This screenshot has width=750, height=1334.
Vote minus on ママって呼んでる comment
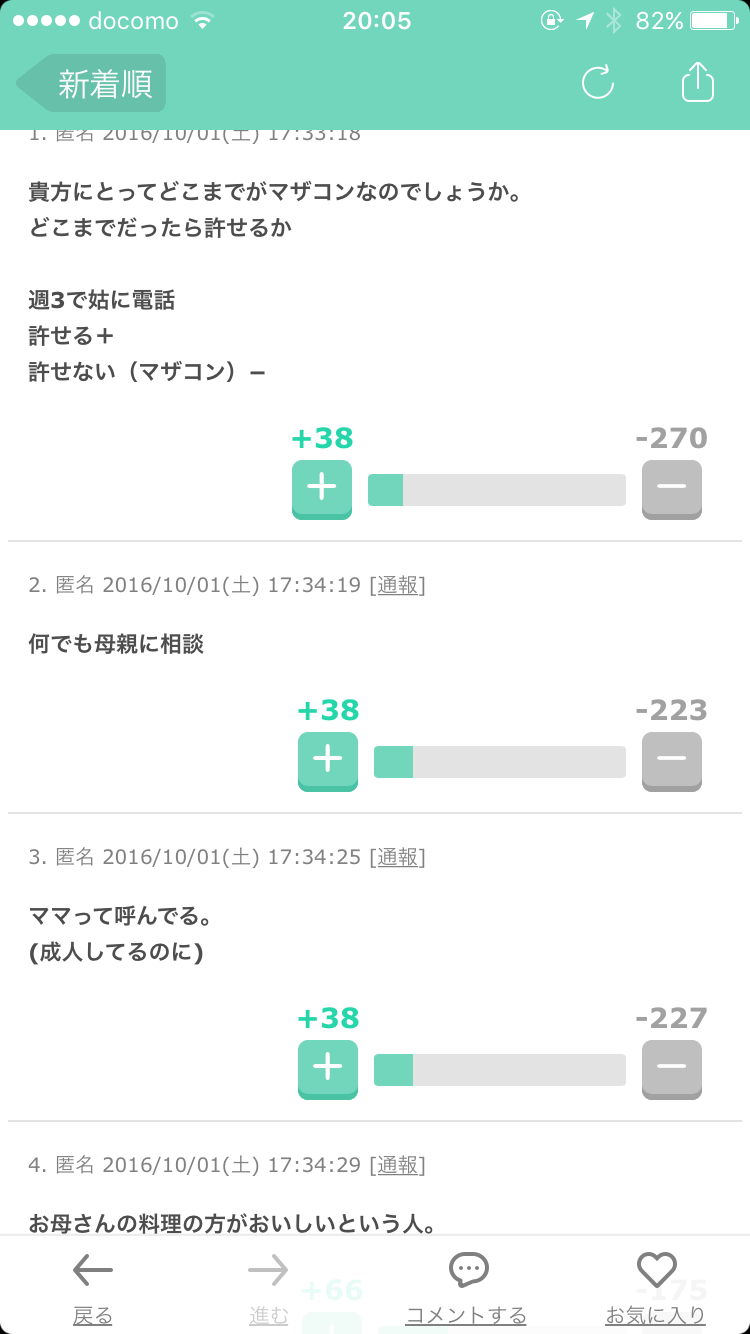pyautogui.click(x=672, y=1069)
